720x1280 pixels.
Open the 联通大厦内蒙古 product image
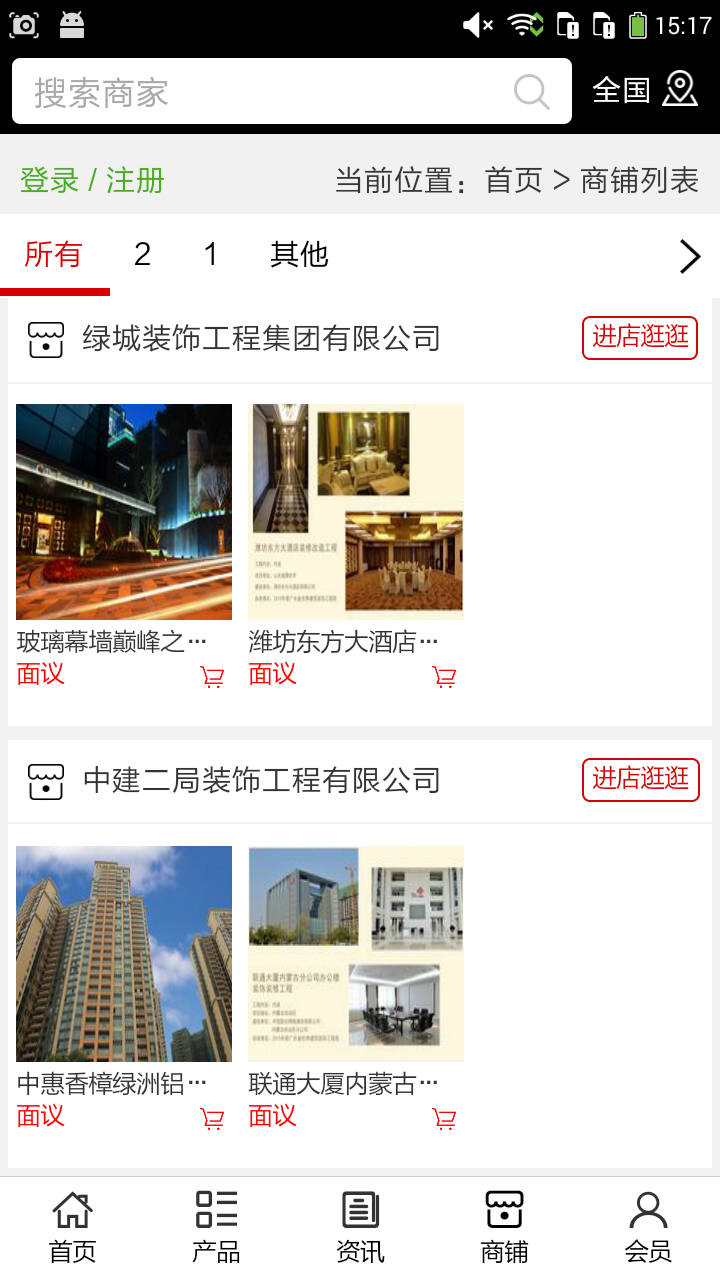(x=356, y=954)
